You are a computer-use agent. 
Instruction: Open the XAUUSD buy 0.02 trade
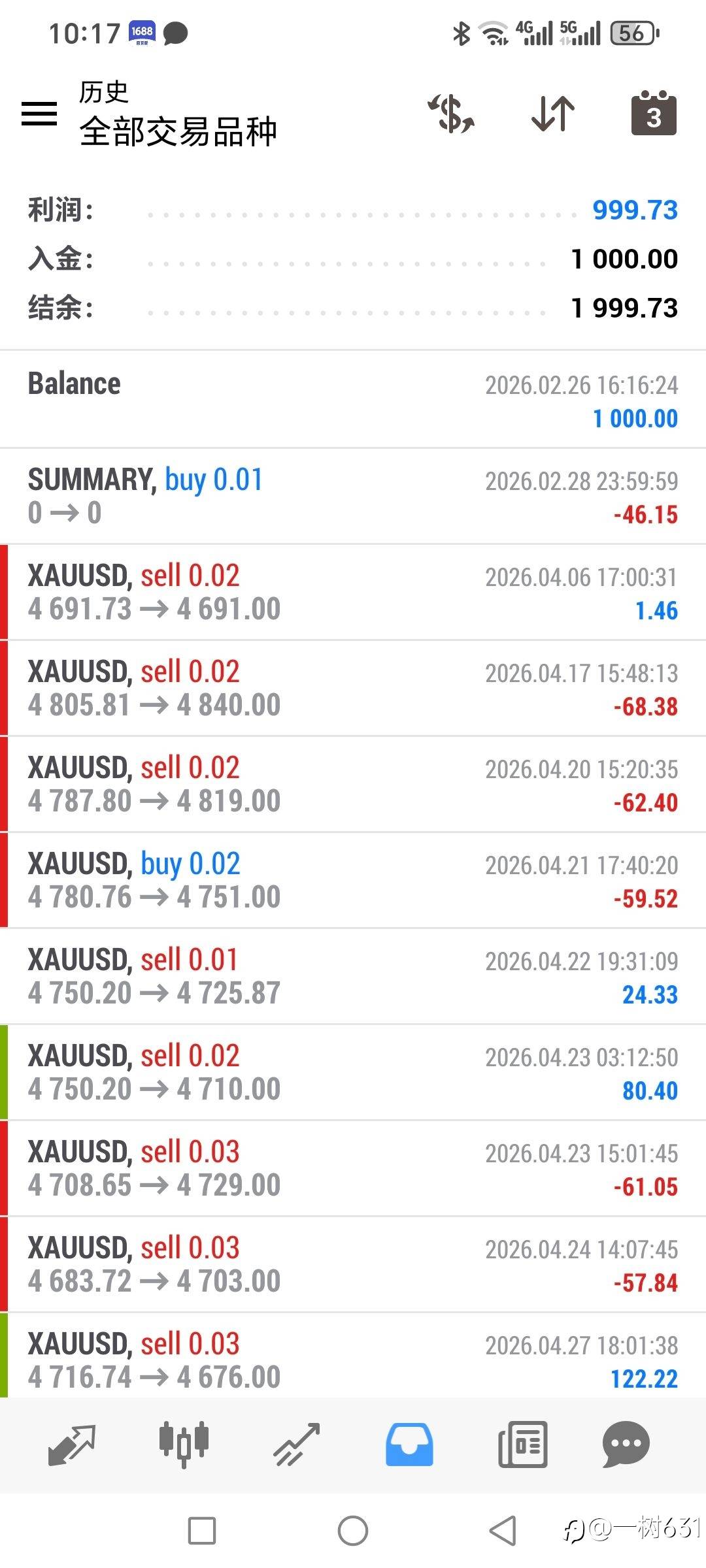coord(353,880)
